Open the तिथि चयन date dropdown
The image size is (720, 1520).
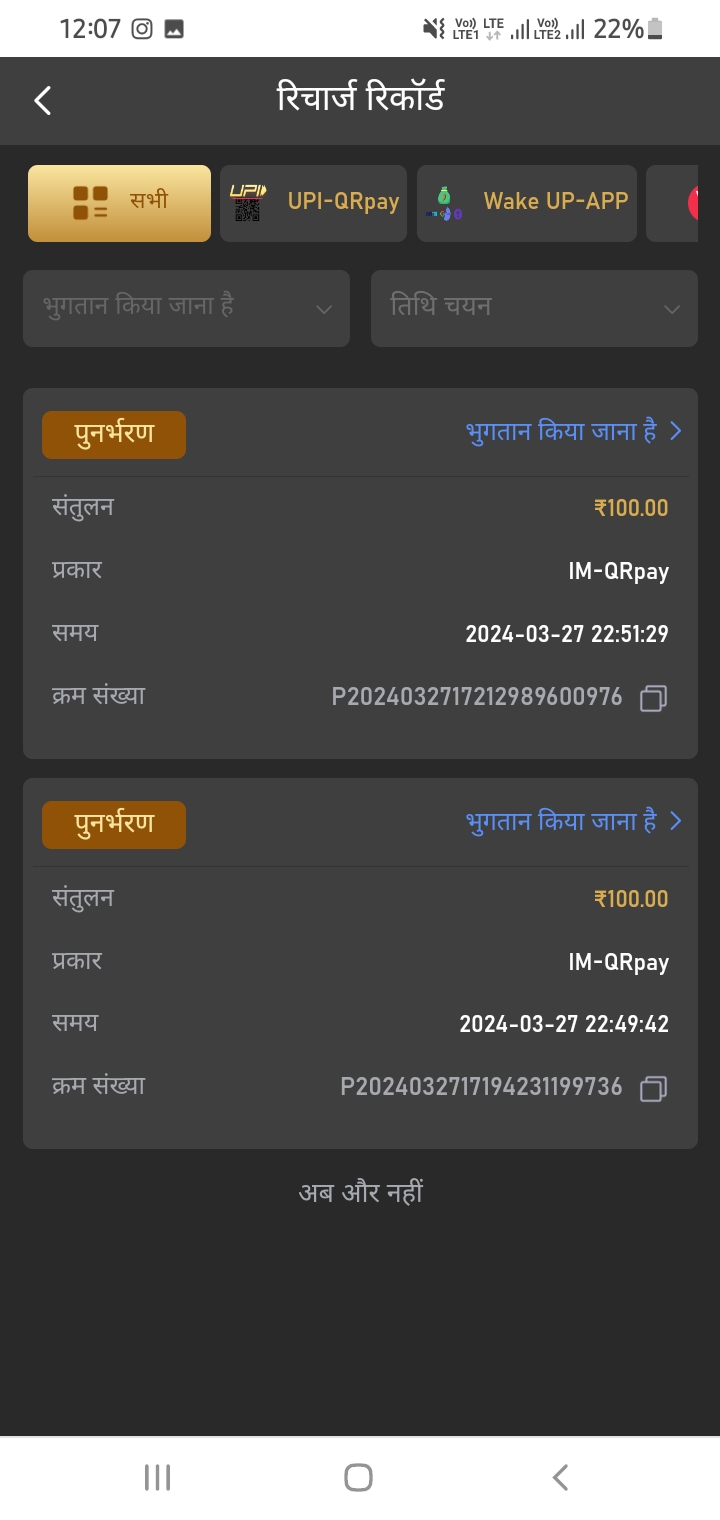pos(534,308)
